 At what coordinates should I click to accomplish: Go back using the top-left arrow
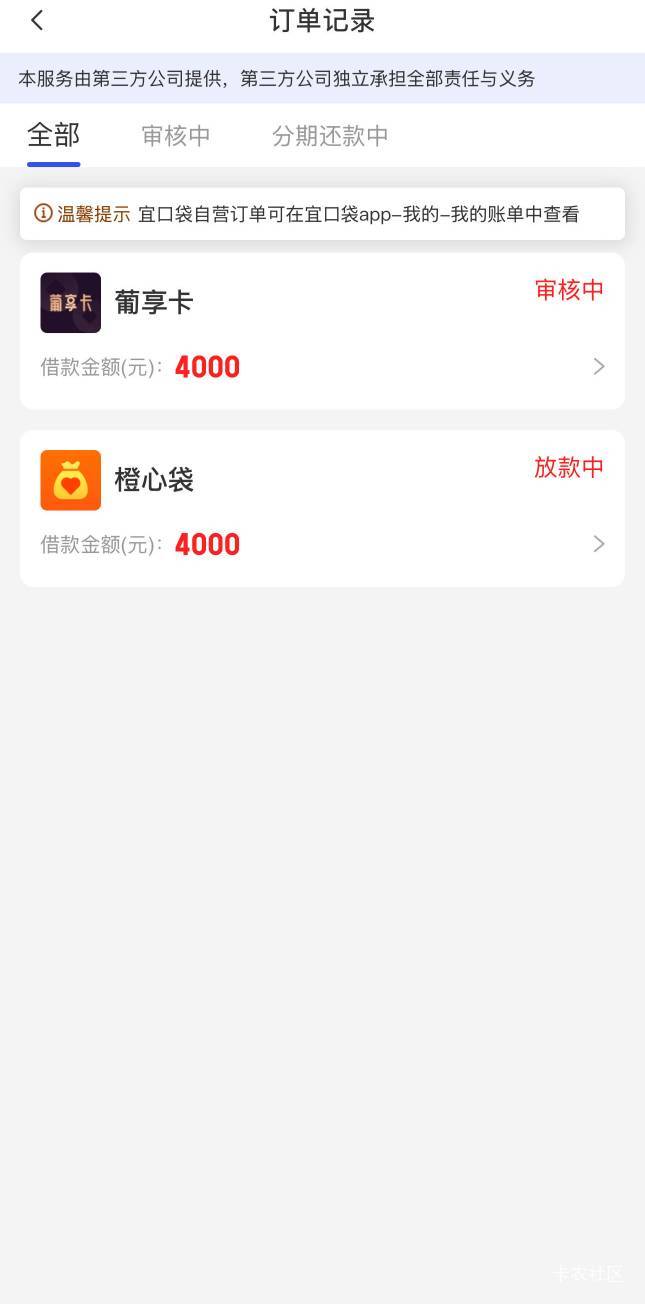coord(37,20)
